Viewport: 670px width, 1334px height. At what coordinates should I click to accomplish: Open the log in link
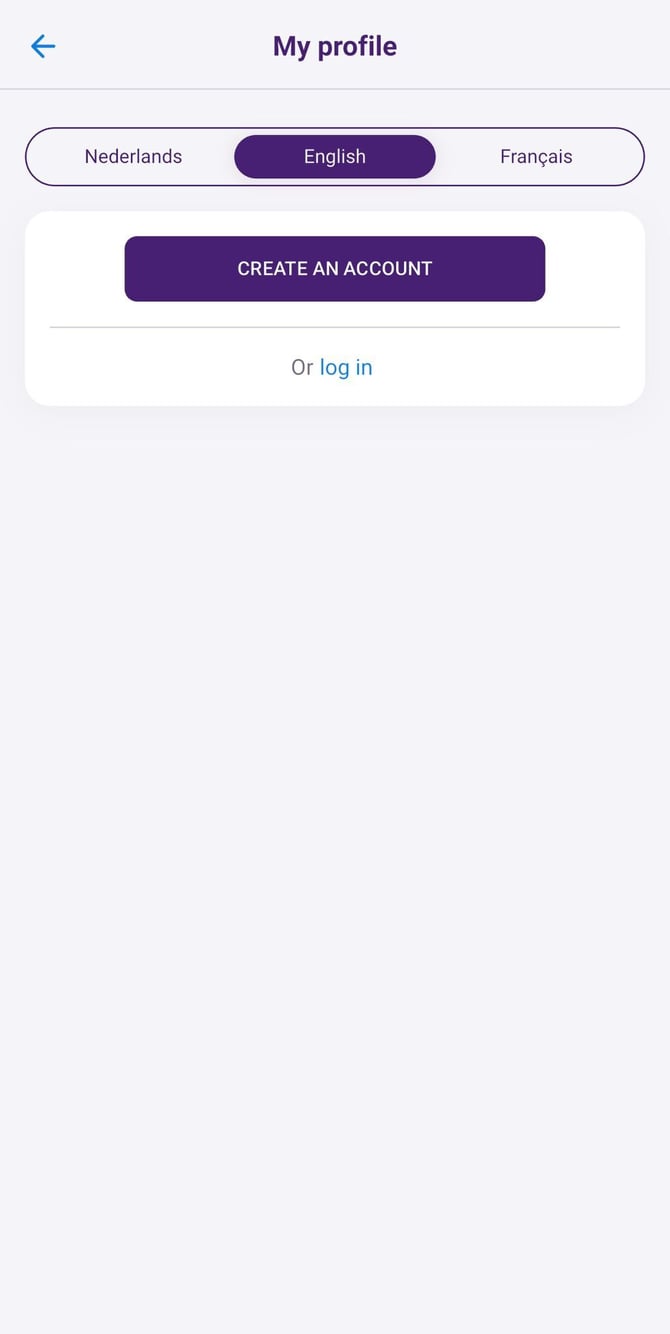tap(346, 367)
